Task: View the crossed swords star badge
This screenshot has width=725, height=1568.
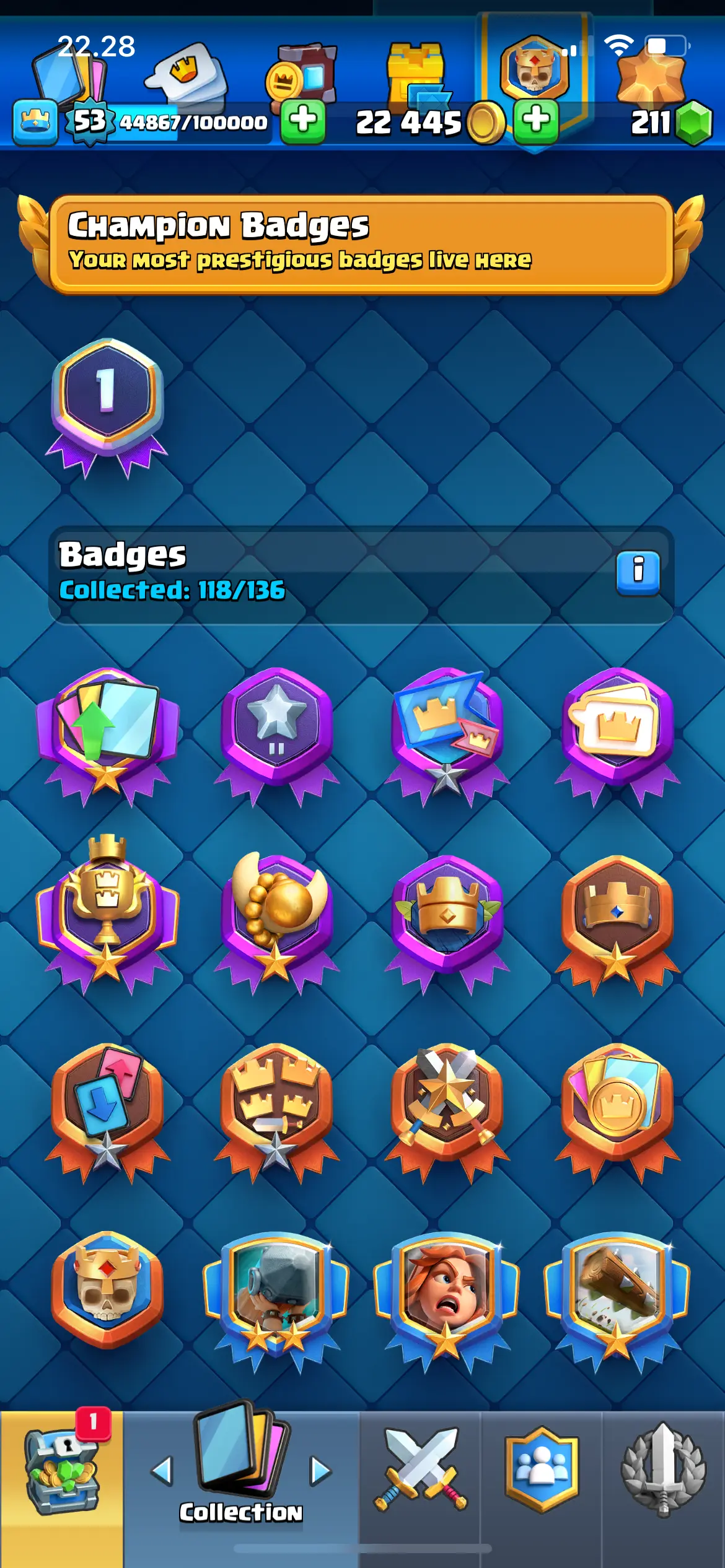Action: pos(447,1108)
